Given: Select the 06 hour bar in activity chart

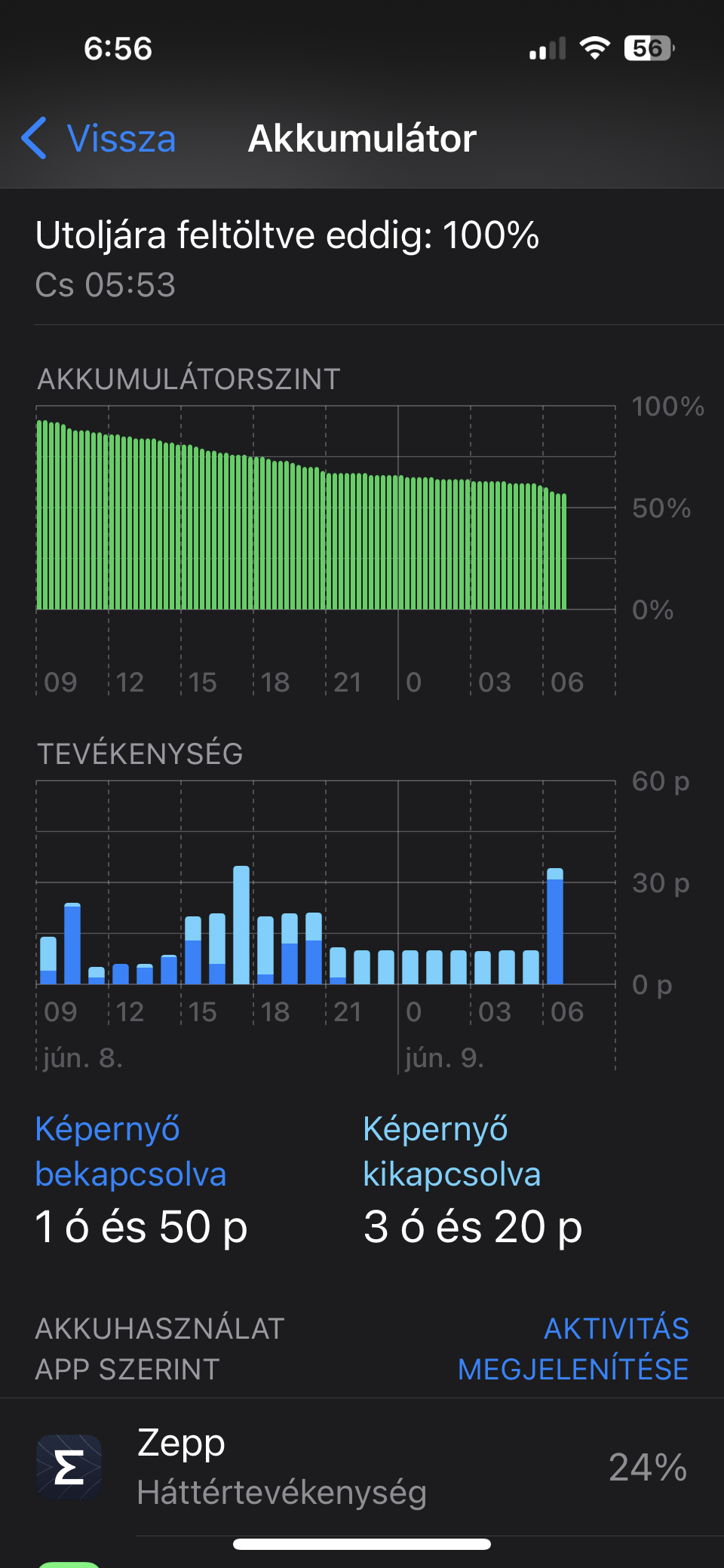Looking at the screenshot, I should (x=555, y=926).
